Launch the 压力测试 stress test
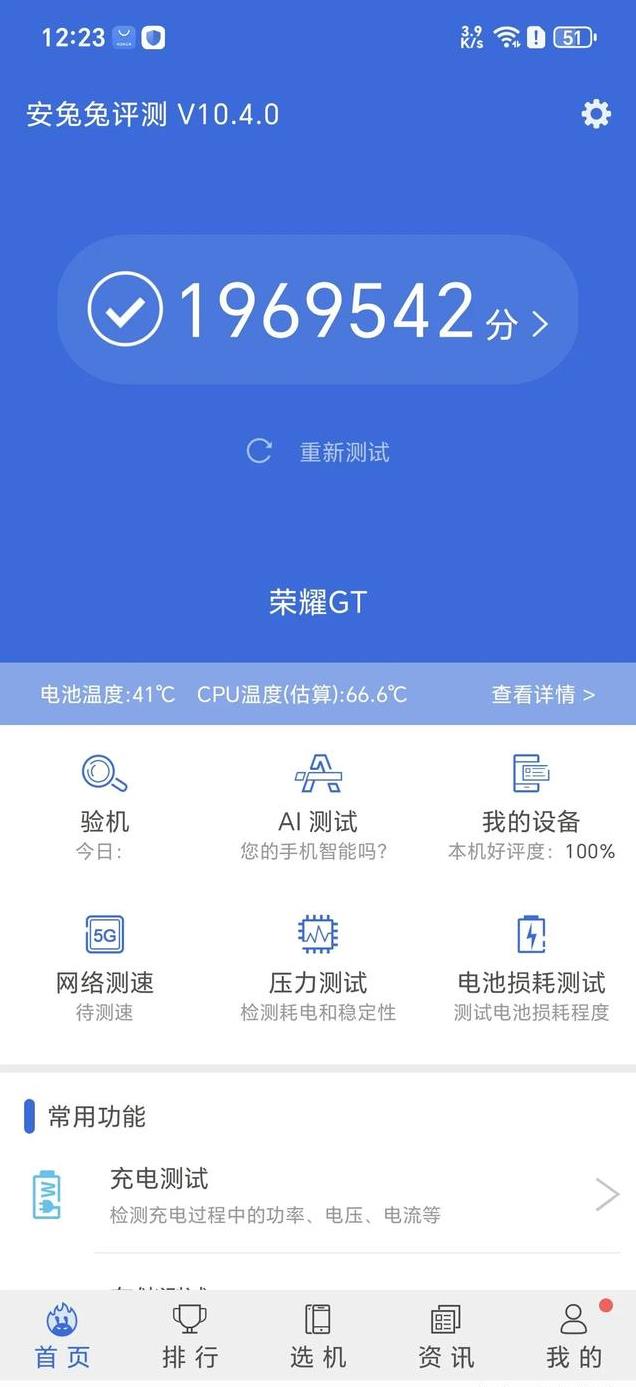This screenshot has height=1387, width=636. [318, 968]
